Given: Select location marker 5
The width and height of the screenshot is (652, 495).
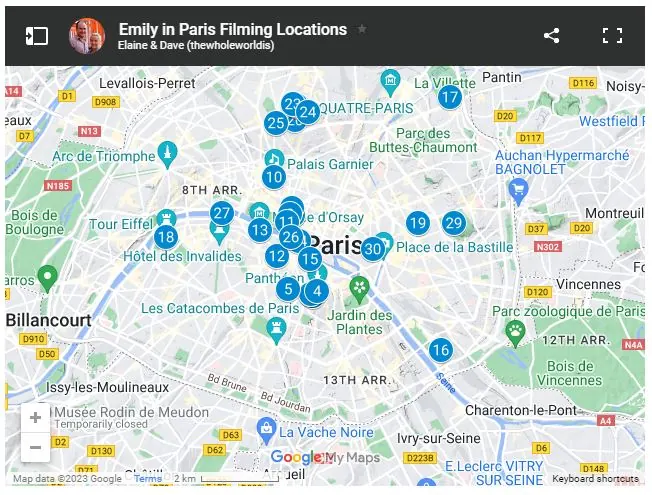Looking at the screenshot, I should tap(287, 290).
